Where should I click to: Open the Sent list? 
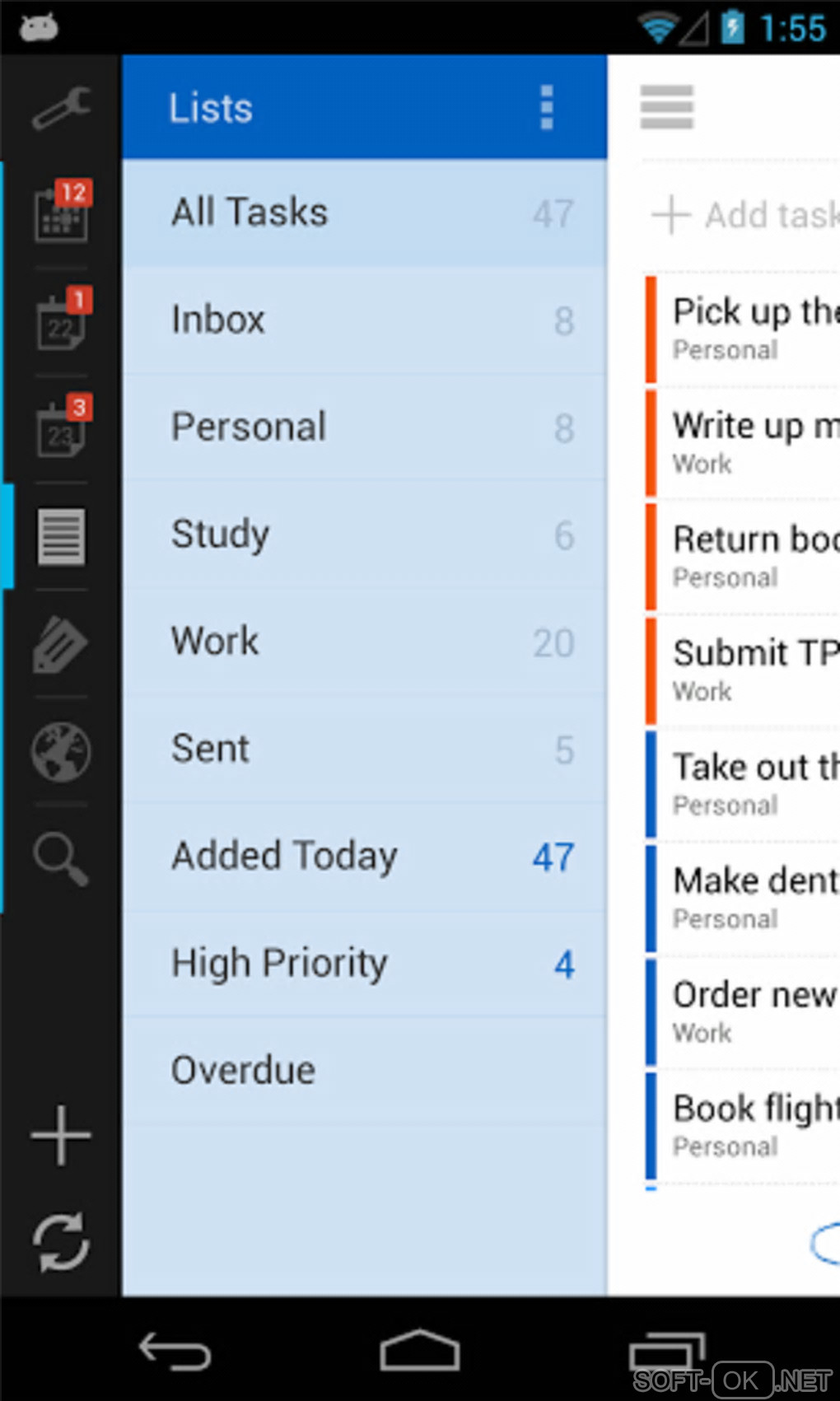(x=364, y=749)
